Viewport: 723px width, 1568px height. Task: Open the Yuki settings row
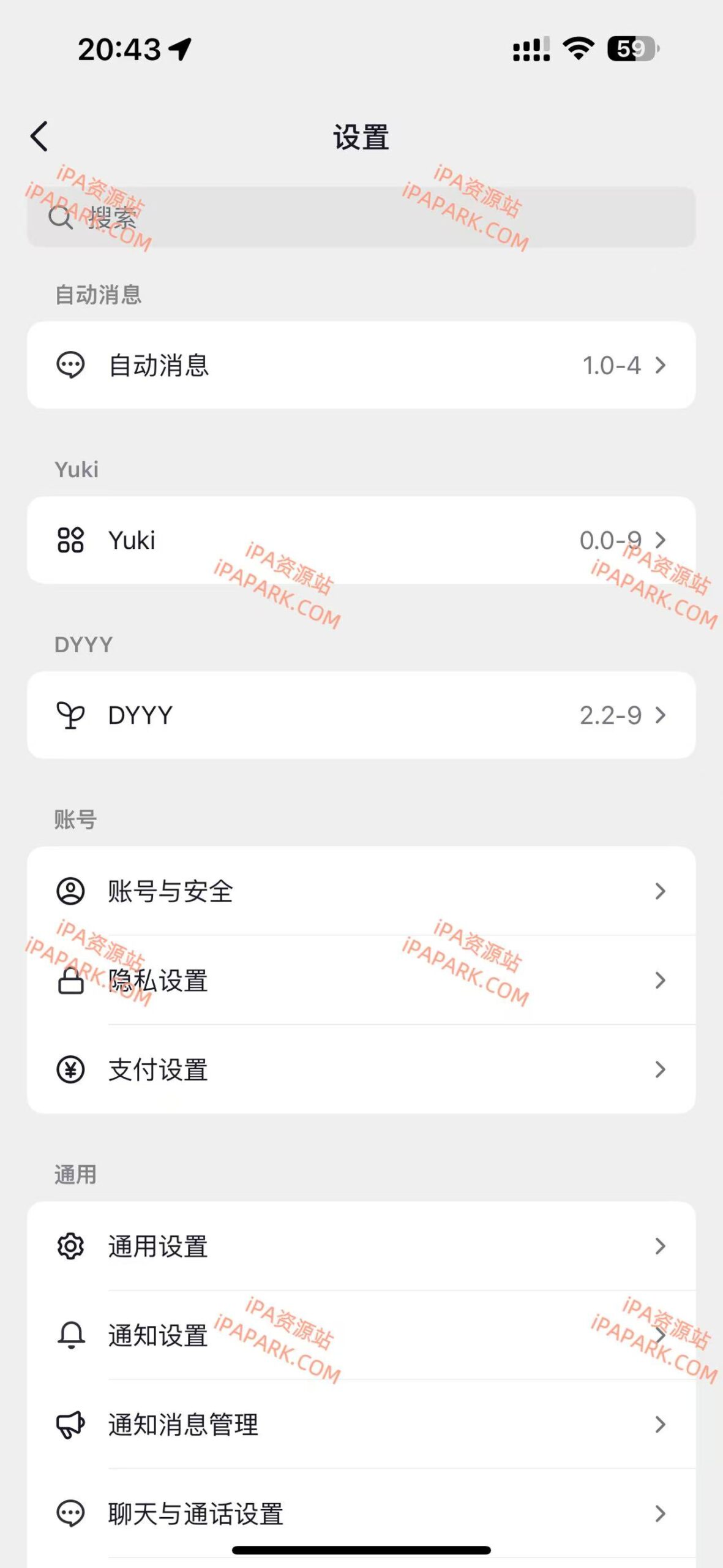point(361,540)
